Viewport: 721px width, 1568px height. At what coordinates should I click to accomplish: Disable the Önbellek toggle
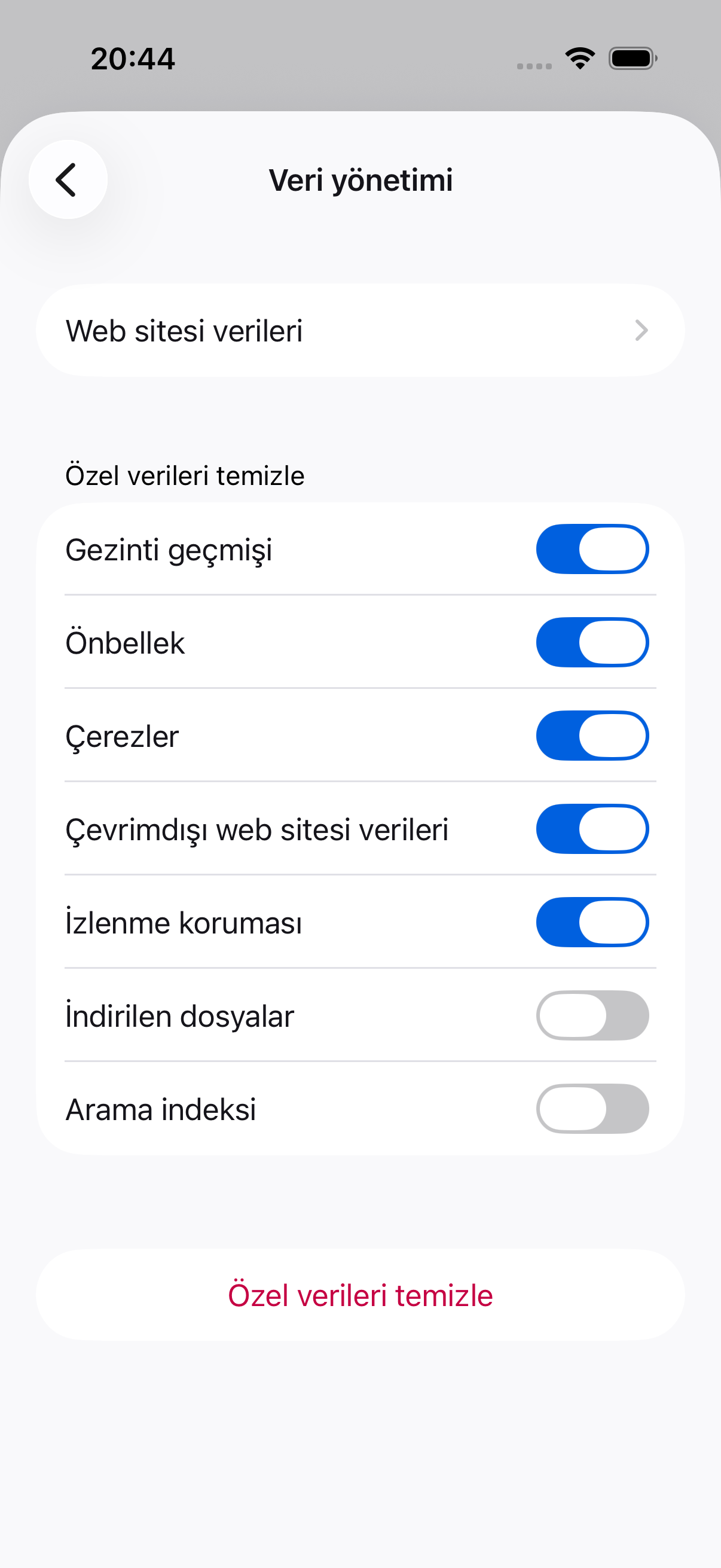coord(592,642)
